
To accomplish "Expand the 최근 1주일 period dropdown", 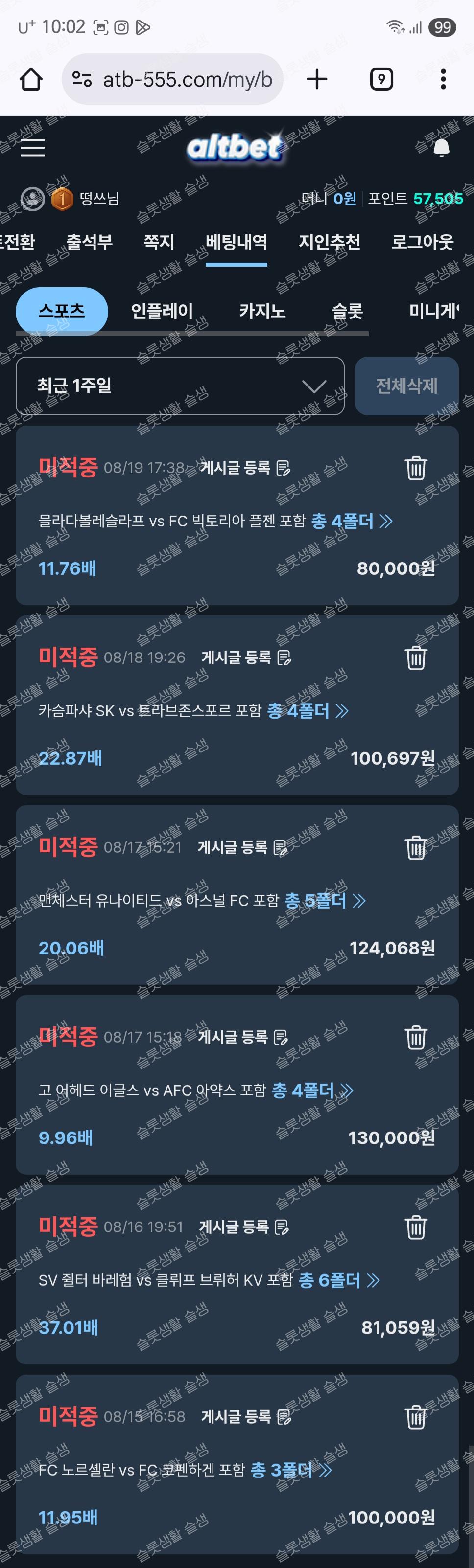I will point(180,386).
